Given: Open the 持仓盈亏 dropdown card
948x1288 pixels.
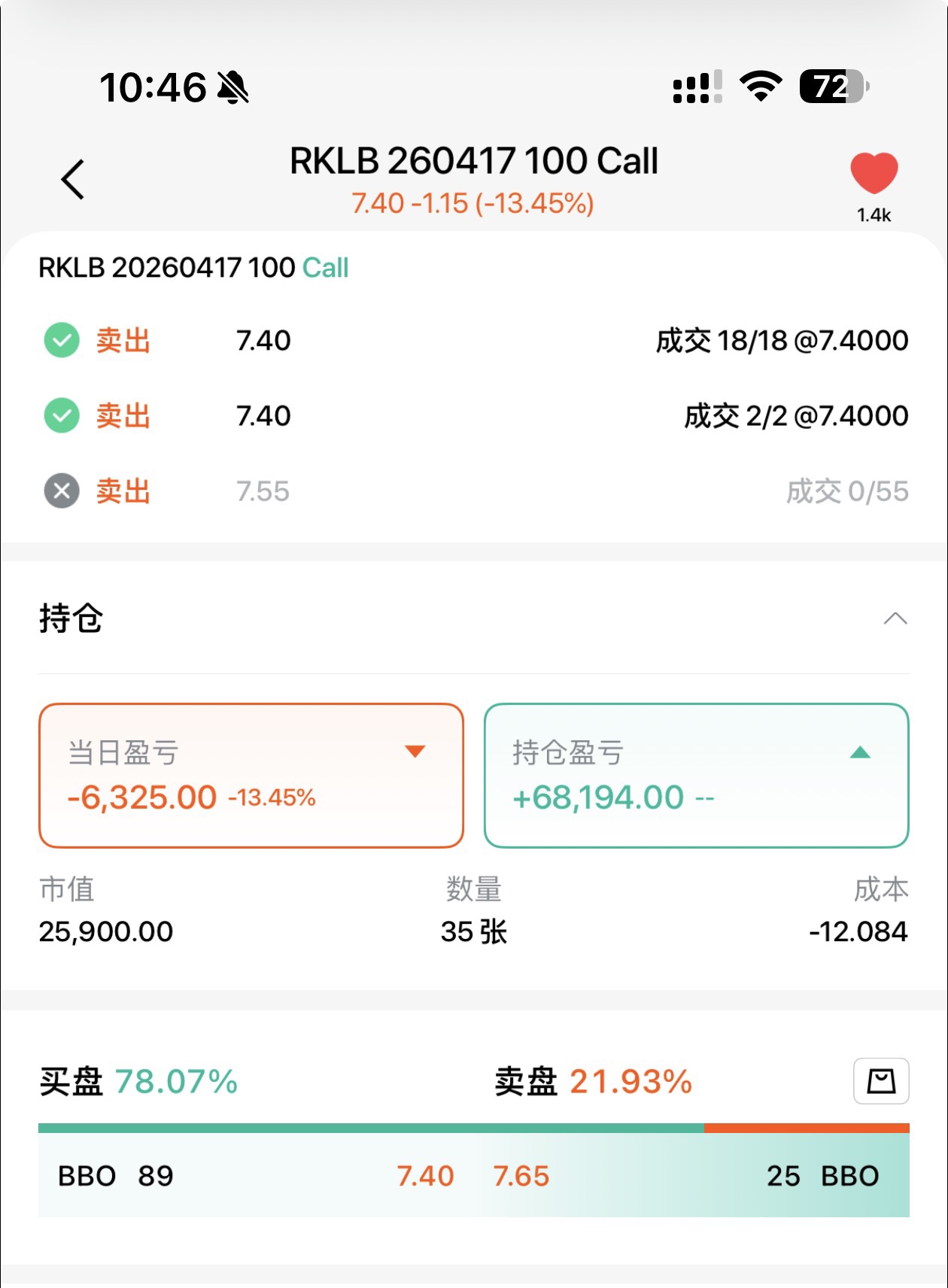Looking at the screenshot, I should 696,775.
